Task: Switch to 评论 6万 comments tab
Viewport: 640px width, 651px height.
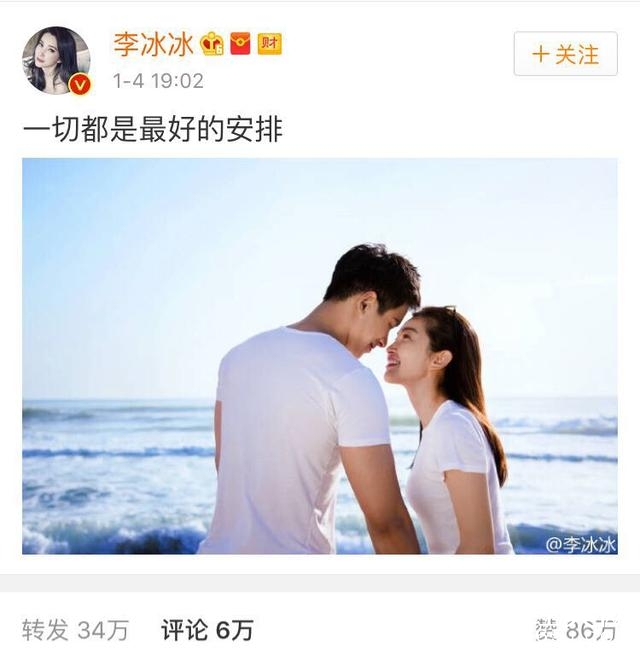Action: (x=207, y=629)
